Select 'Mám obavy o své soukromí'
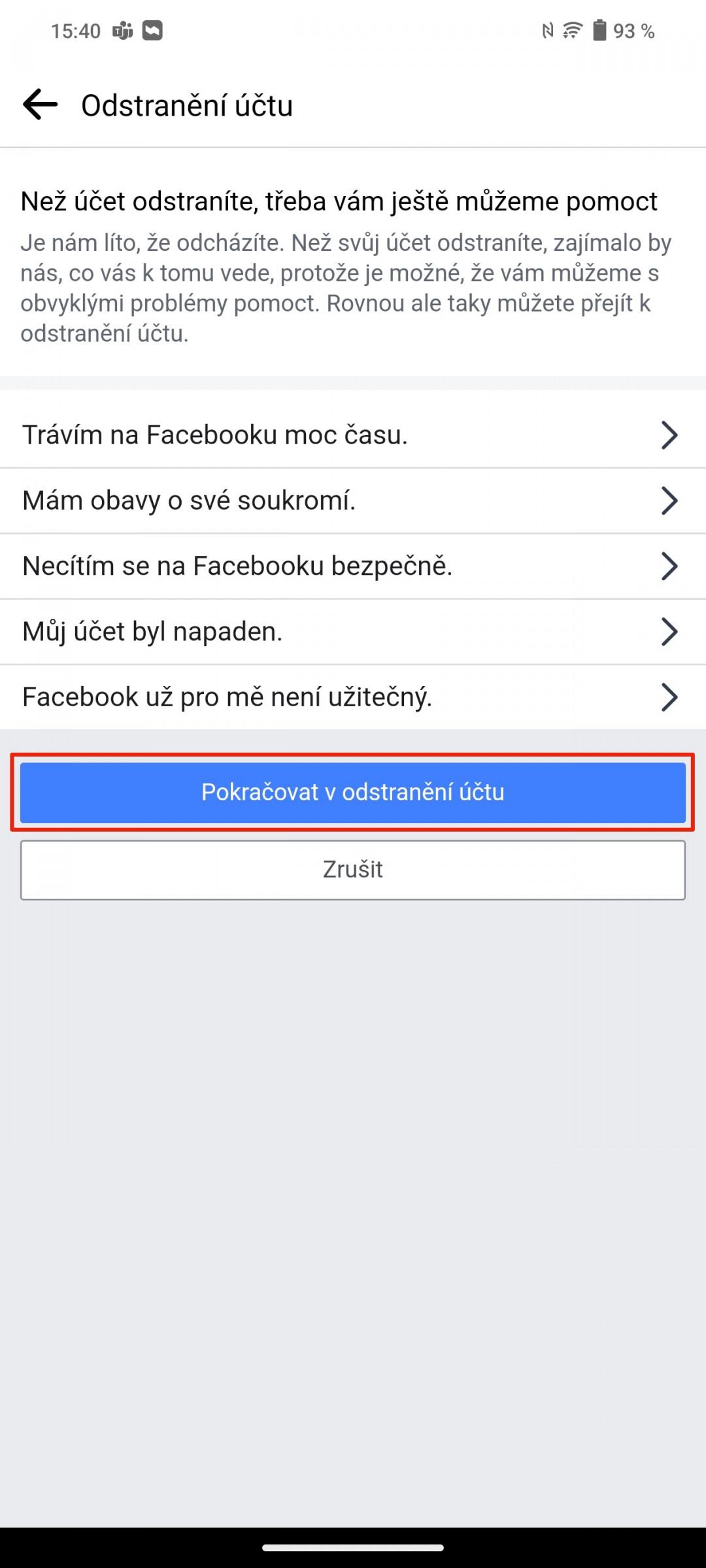 [353, 500]
